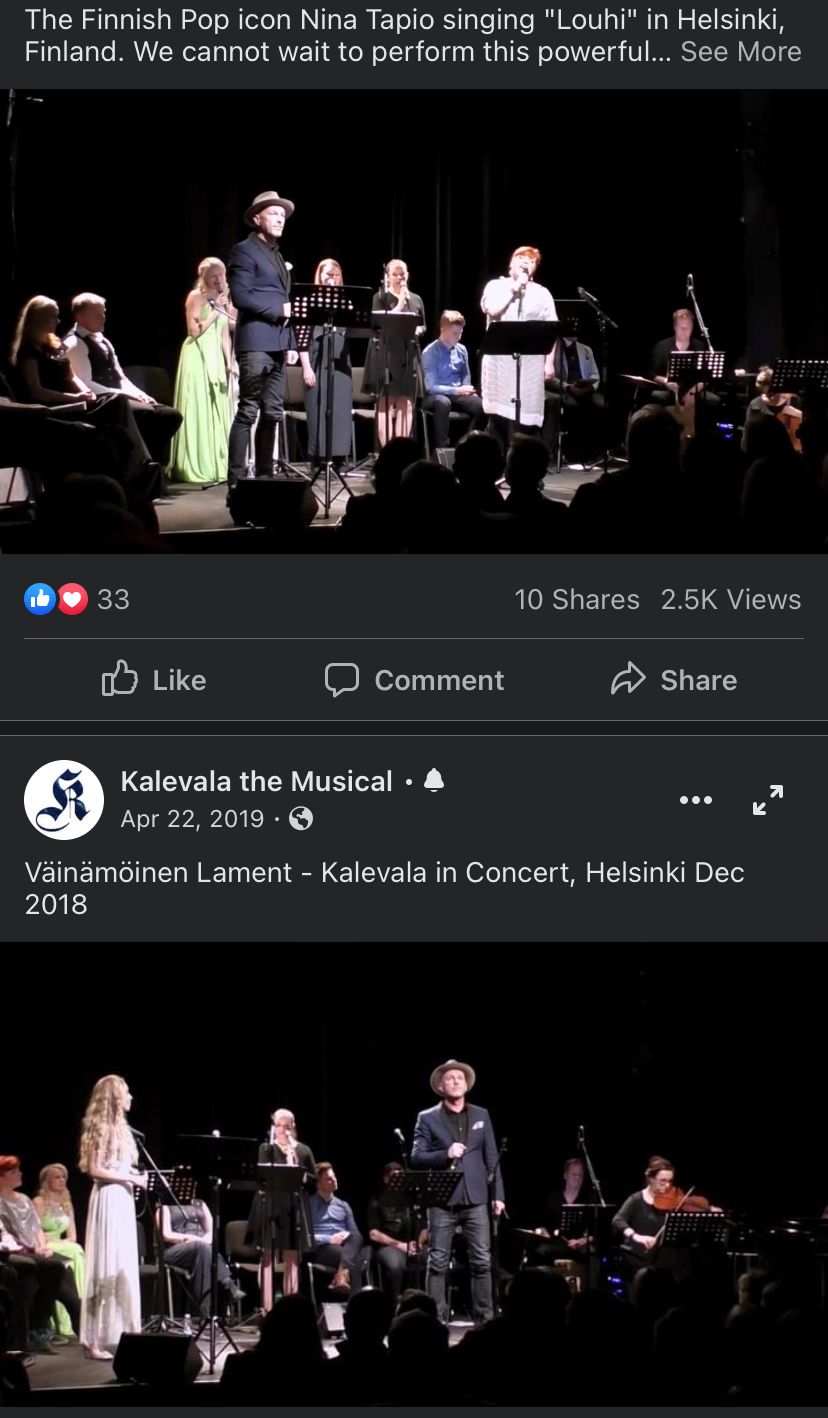
Task: Open overflow menu on Väinämöinen Lament post
Action: 695,800
